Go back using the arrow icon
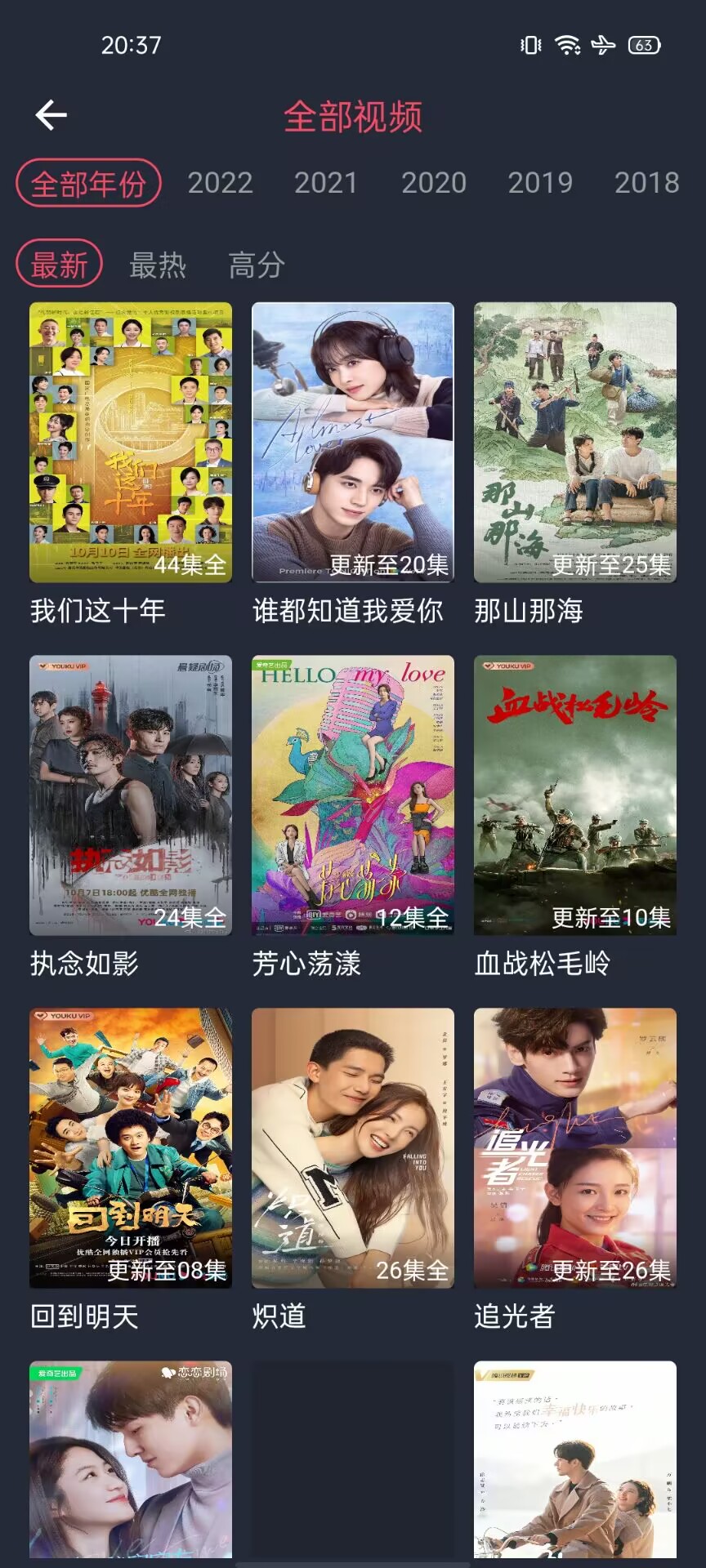 pyautogui.click(x=51, y=115)
